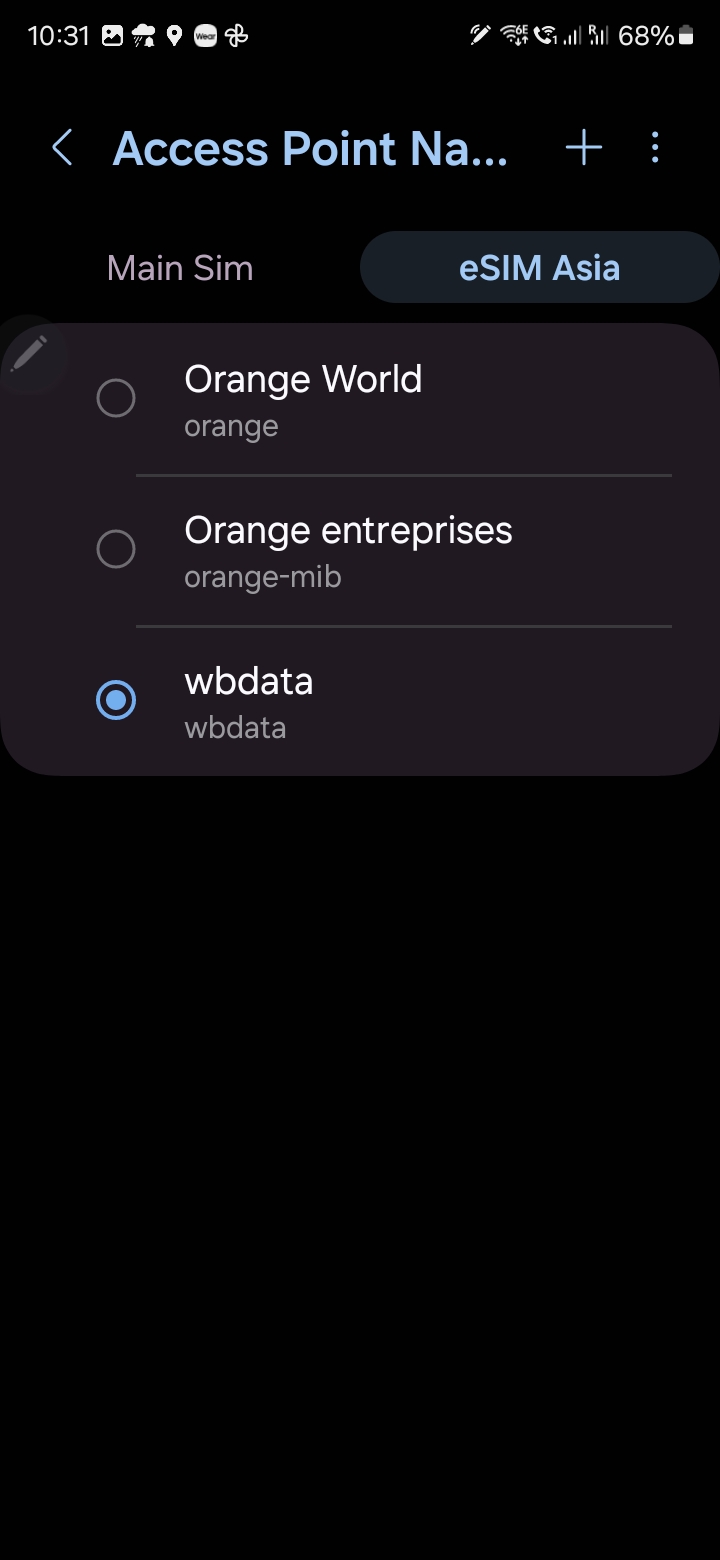This screenshot has height=1560, width=720.
Task: Switch to the eSIM Asia tab
Action: point(539,267)
